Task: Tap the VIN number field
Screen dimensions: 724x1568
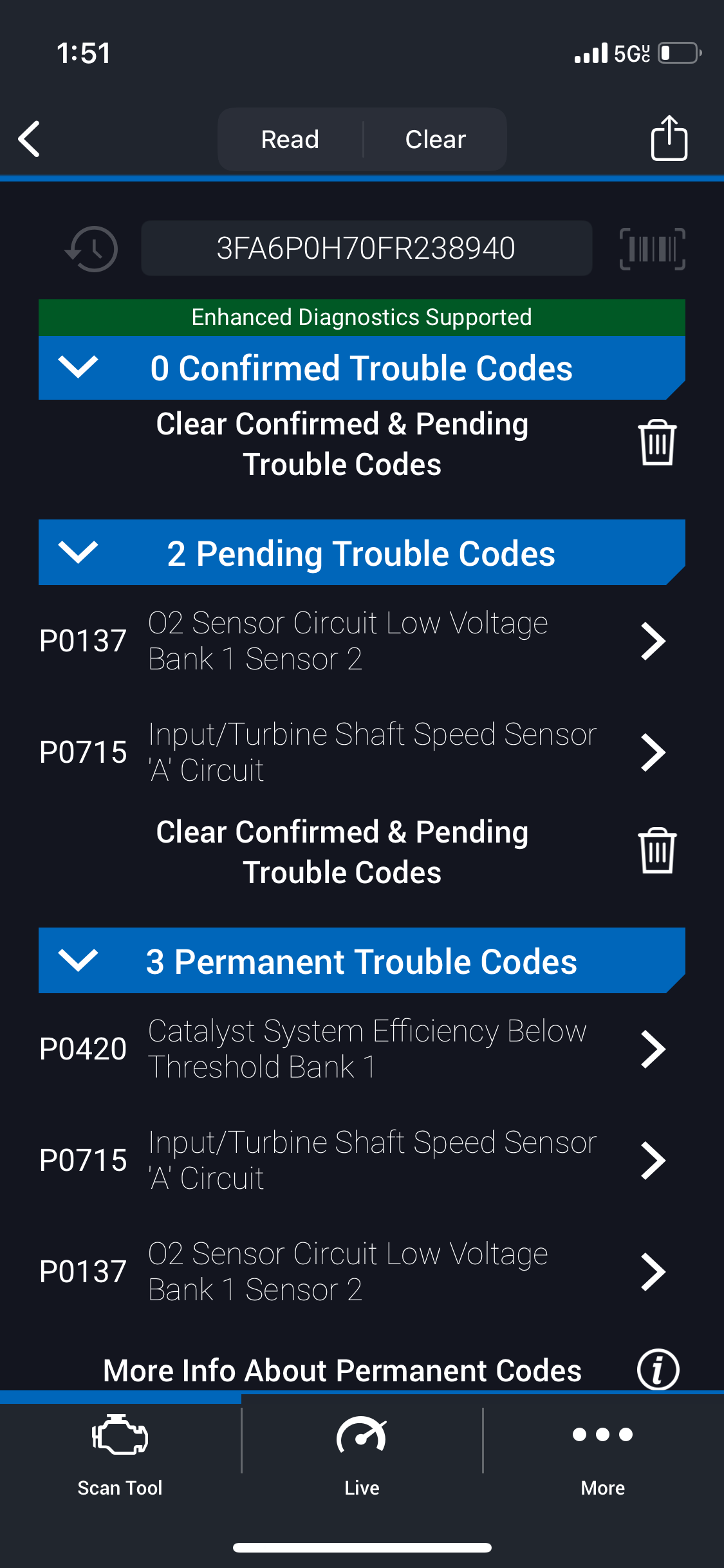Action: tap(366, 248)
